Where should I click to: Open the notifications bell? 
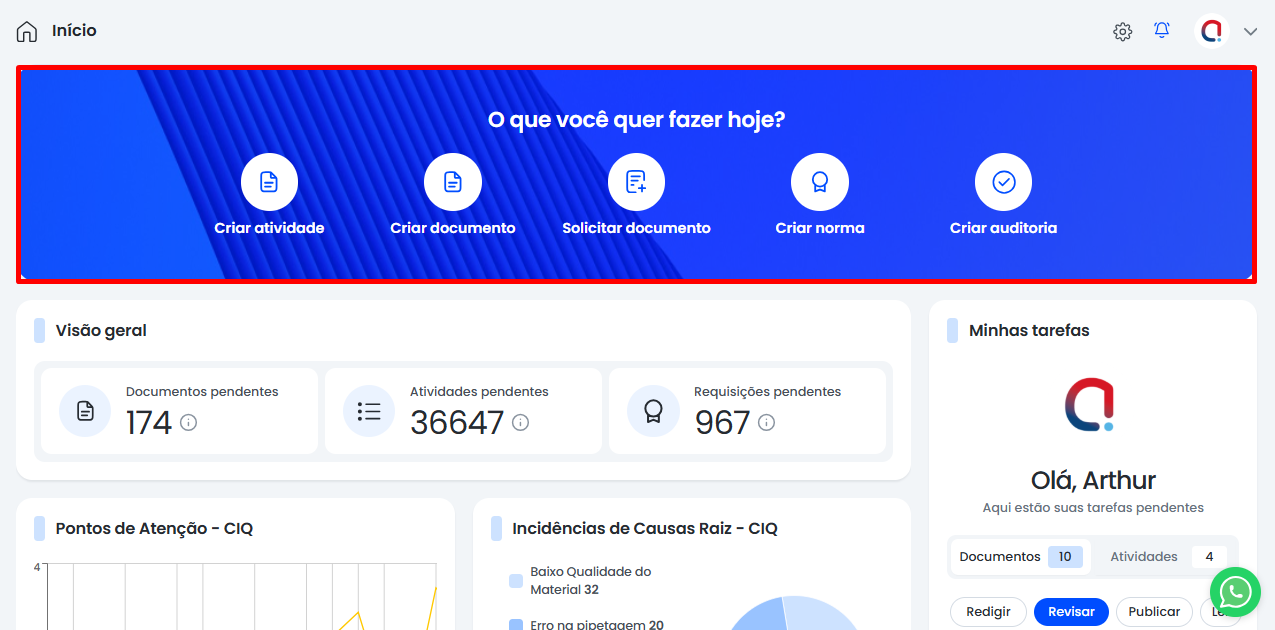[1161, 31]
